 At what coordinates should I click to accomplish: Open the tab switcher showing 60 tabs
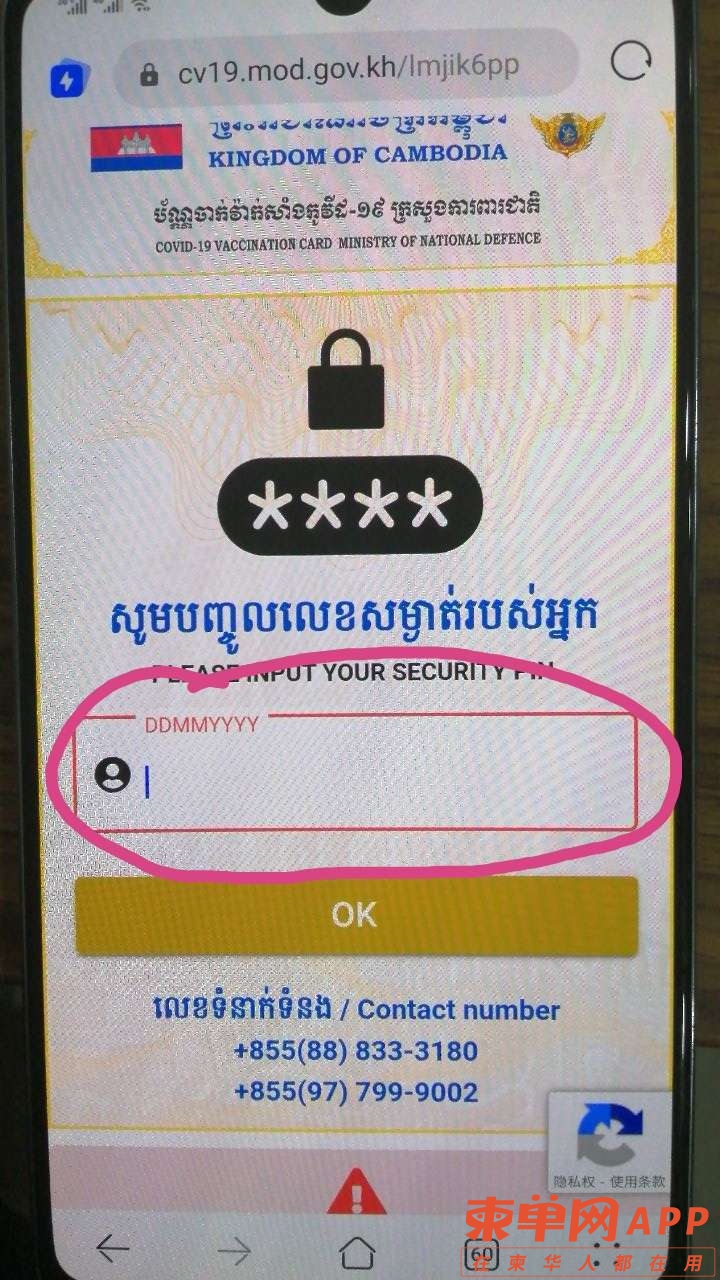tap(481, 1252)
